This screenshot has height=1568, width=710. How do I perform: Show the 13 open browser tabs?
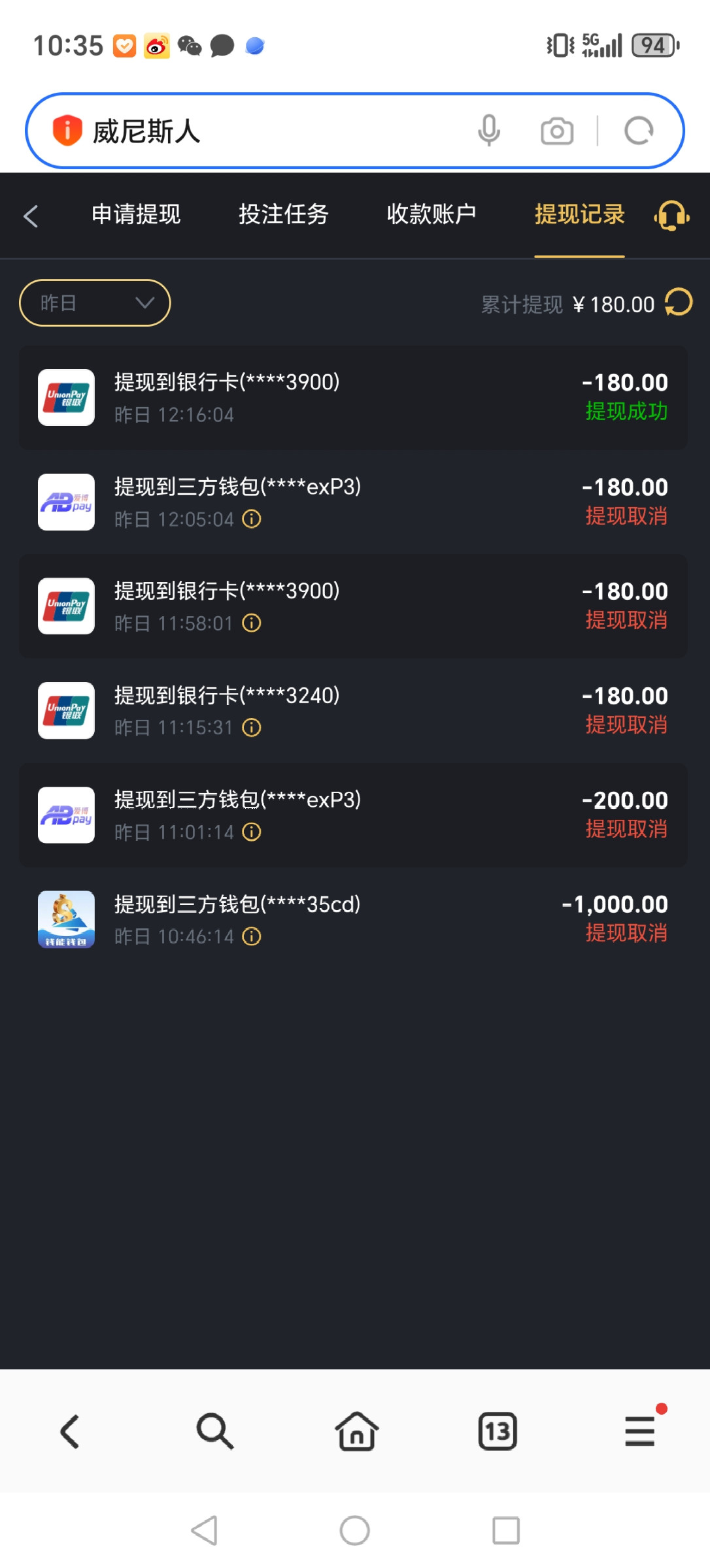click(x=498, y=1431)
